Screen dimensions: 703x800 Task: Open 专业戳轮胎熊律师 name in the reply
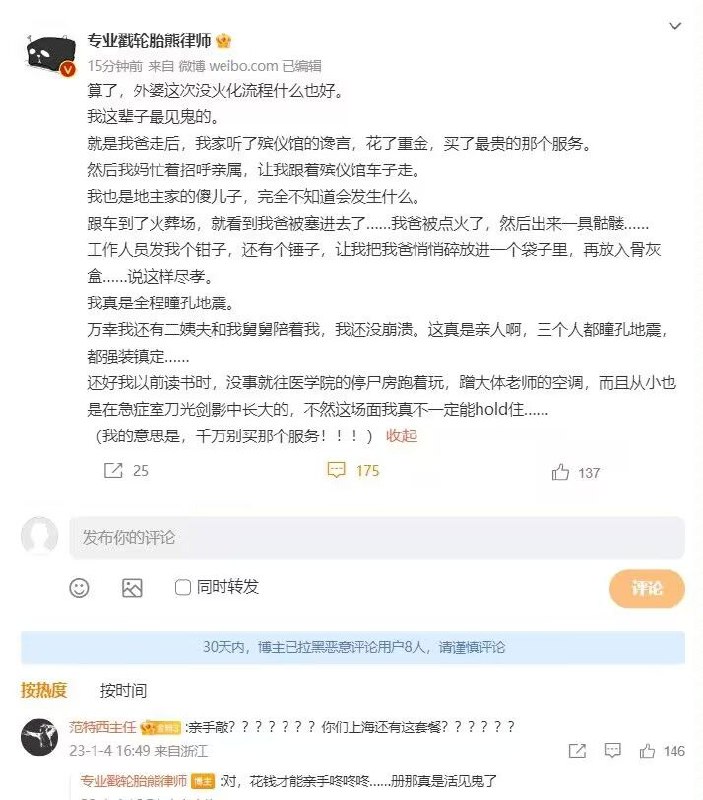[134, 780]
